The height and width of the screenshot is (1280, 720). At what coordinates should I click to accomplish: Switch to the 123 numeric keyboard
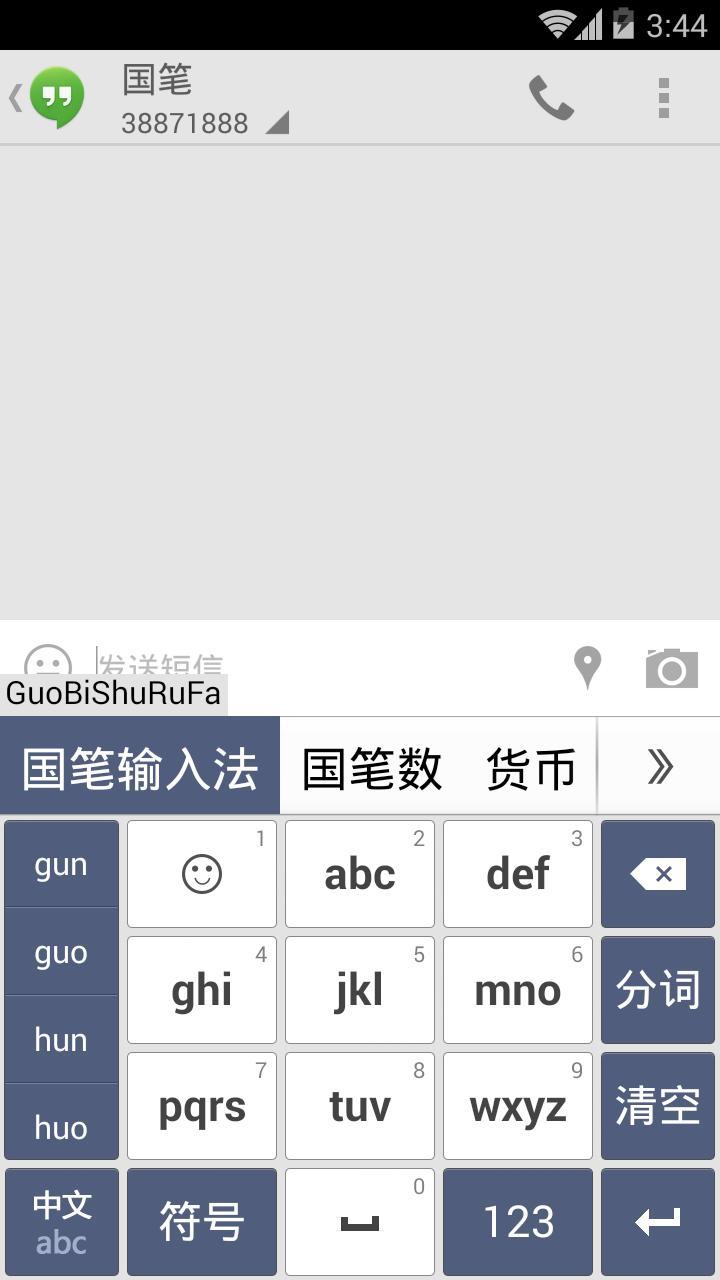tap(518, 1222)
